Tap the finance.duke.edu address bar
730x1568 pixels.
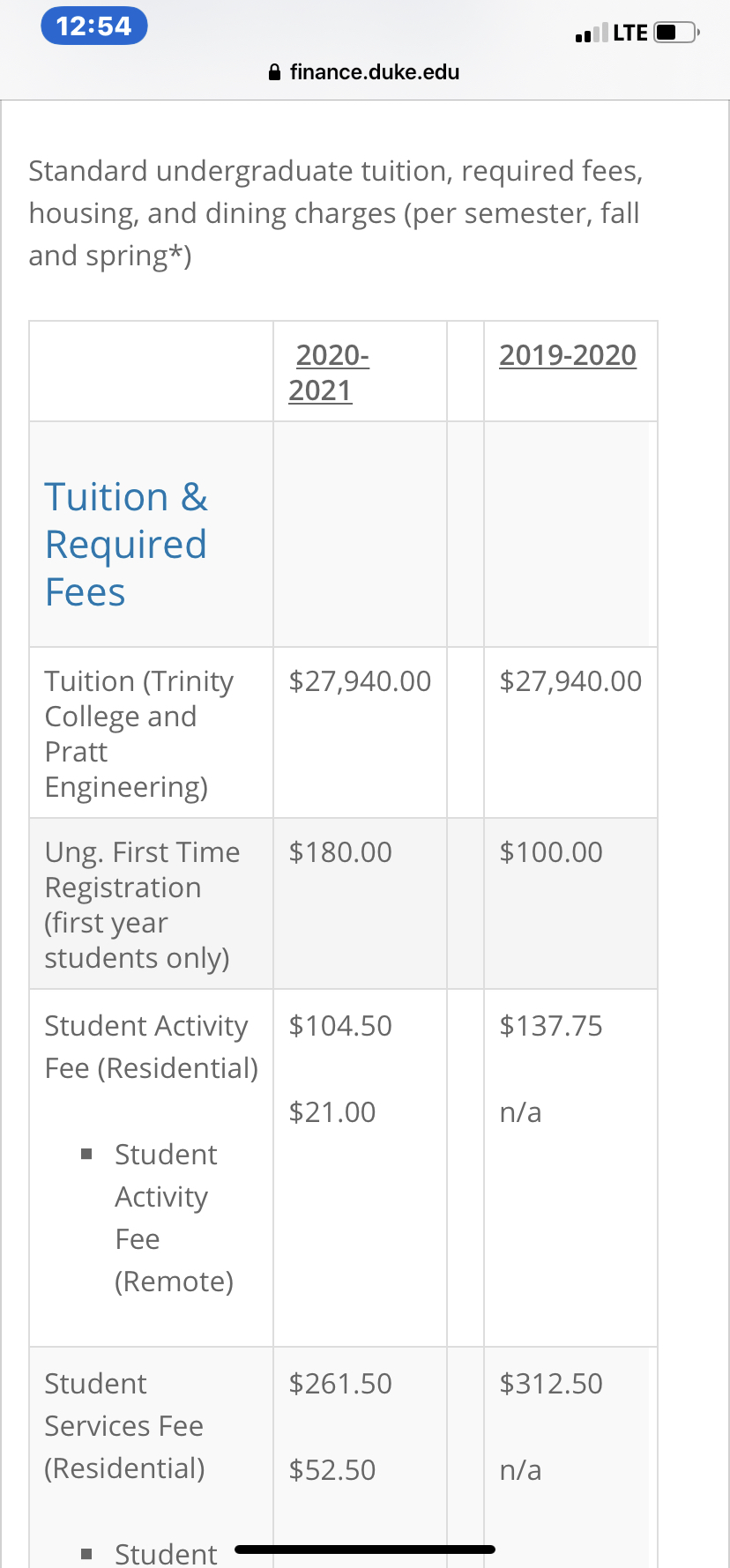[x=364, y=72]
